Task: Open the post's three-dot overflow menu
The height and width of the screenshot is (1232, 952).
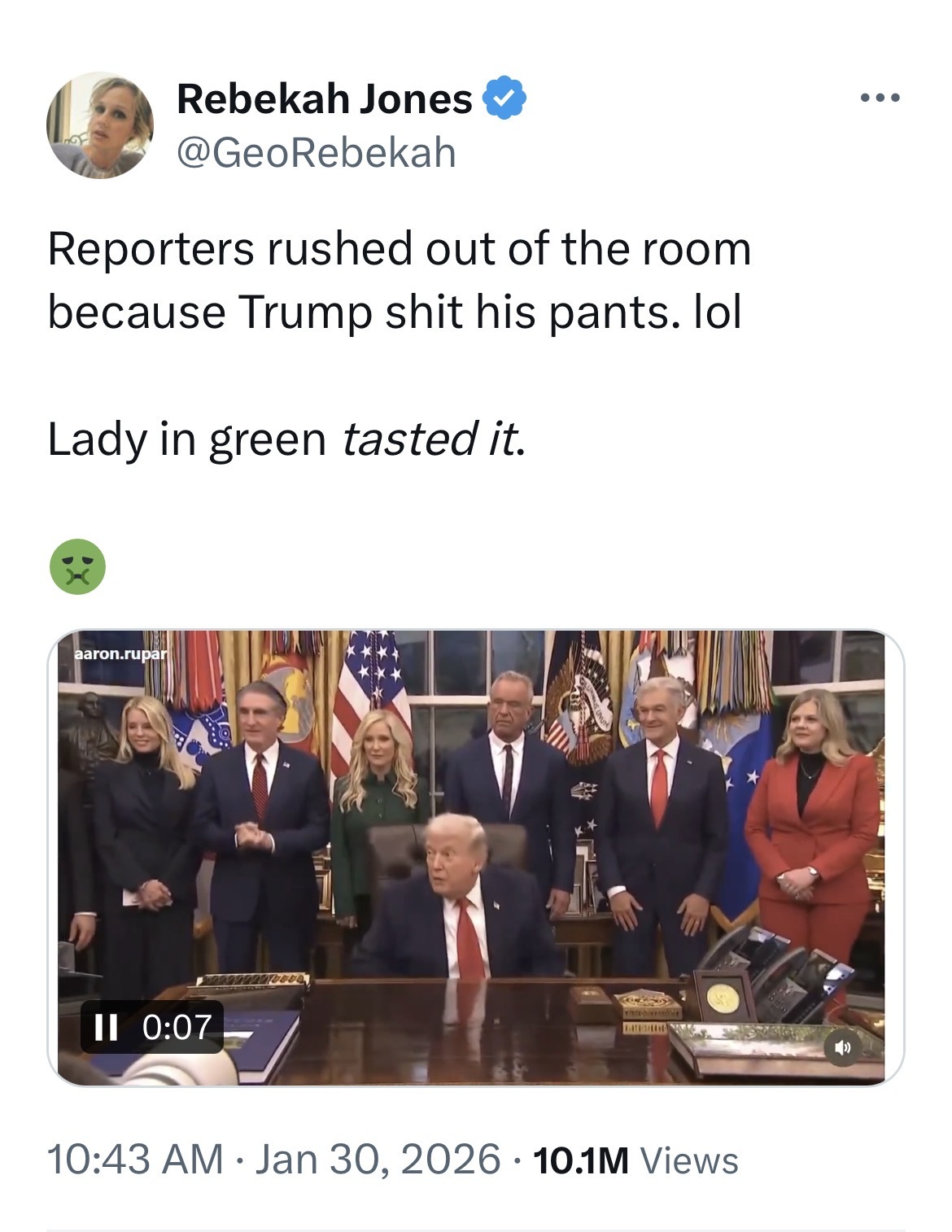Action: (x=879, y=98)
